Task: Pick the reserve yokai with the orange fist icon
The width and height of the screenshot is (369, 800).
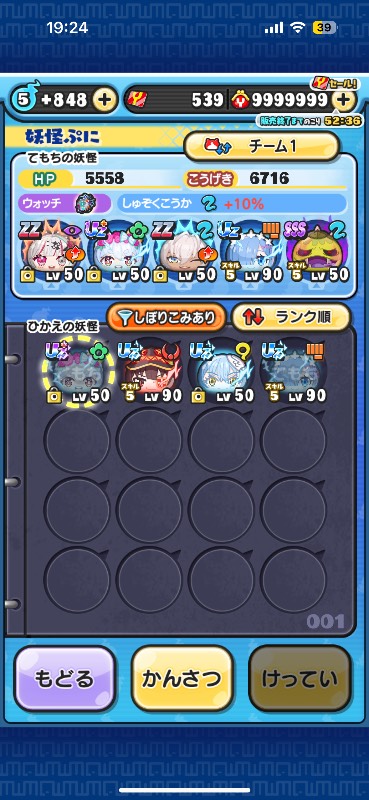Action: [x=293, y=372]
